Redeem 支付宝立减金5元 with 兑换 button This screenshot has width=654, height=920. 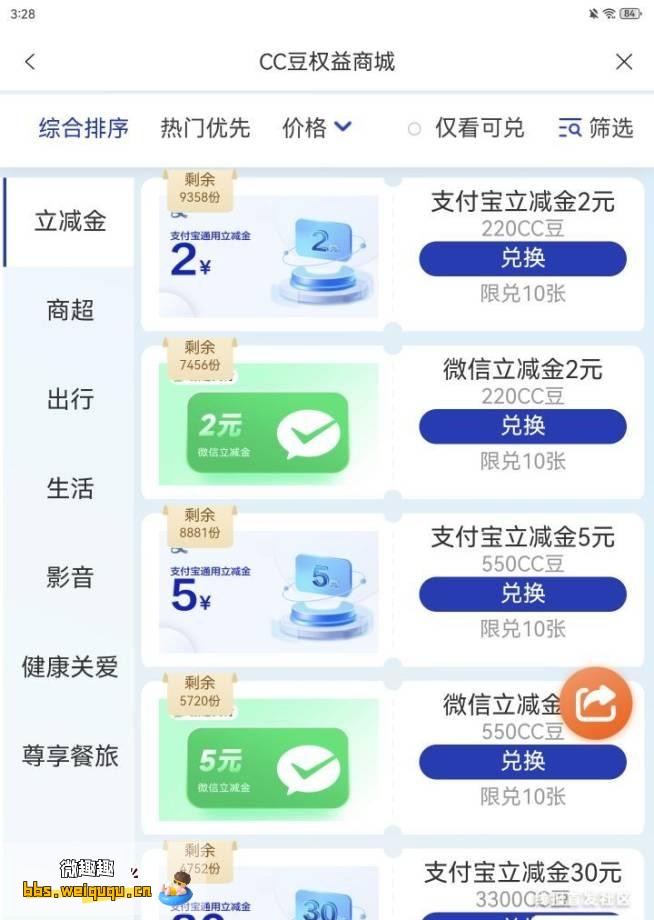(x=522, y=594)
